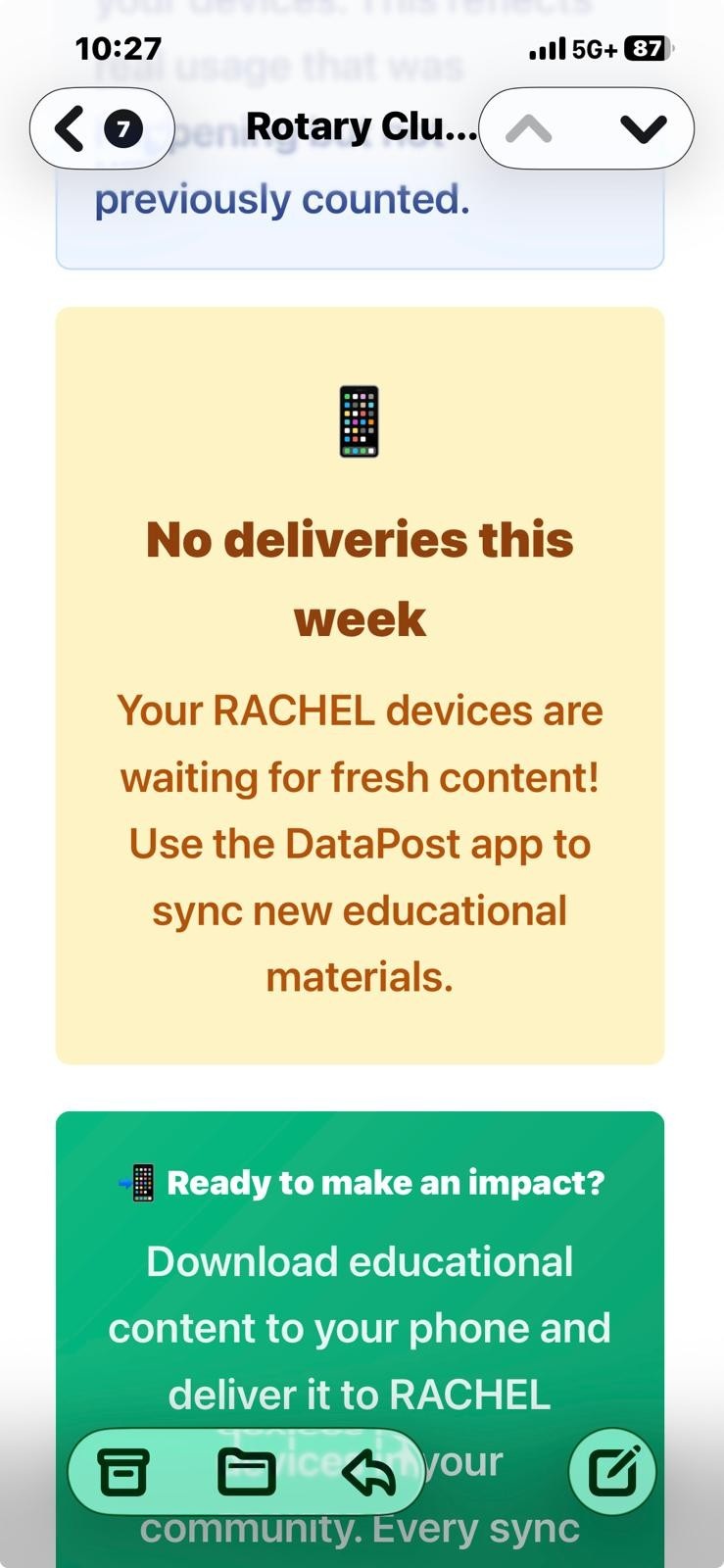Jump to the next message

pos(643,128)
